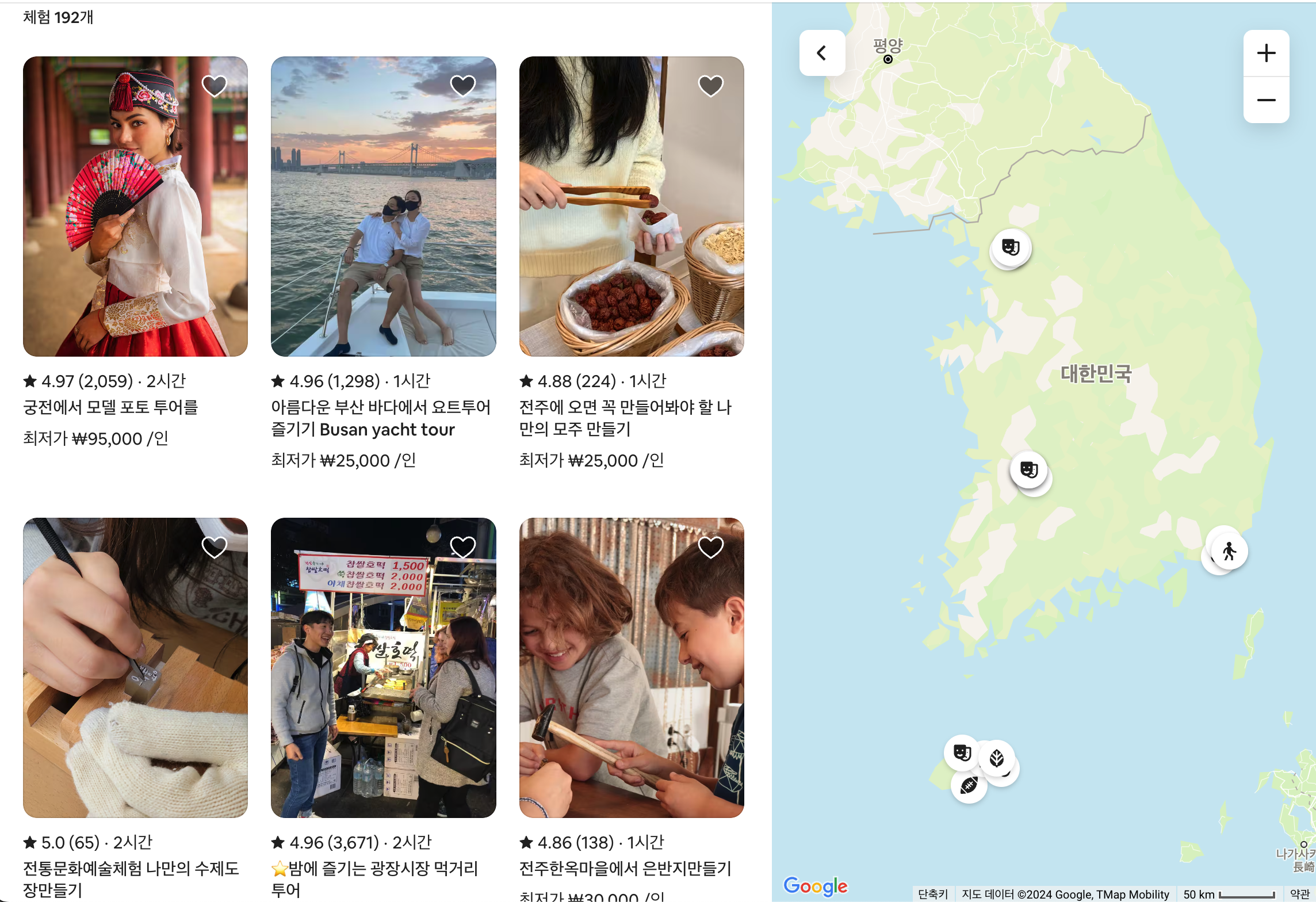Heart the Jeonju Hanok silver ring experience

coord(710,547)
